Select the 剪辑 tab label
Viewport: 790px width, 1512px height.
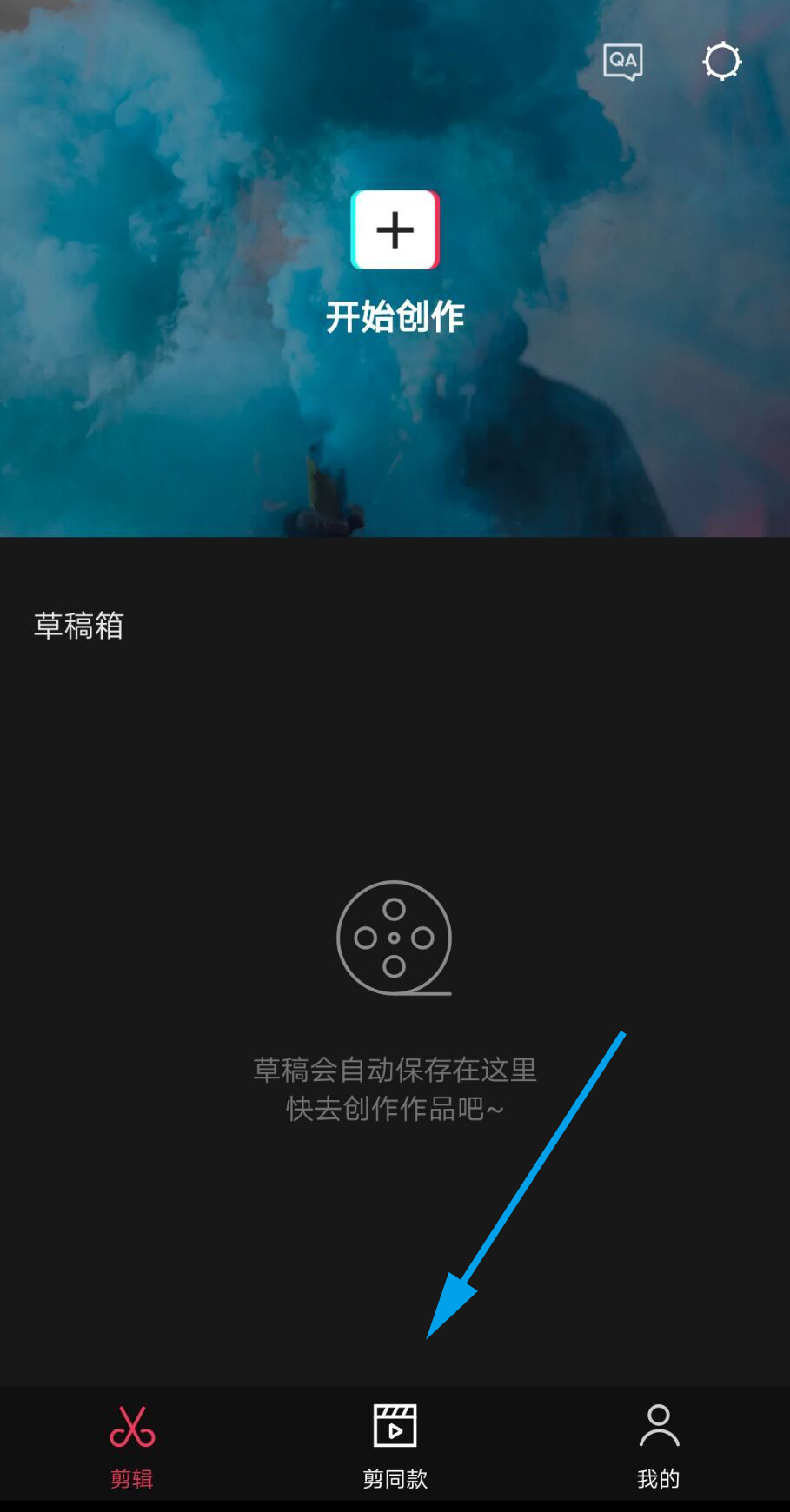(x=132, y=1477)
